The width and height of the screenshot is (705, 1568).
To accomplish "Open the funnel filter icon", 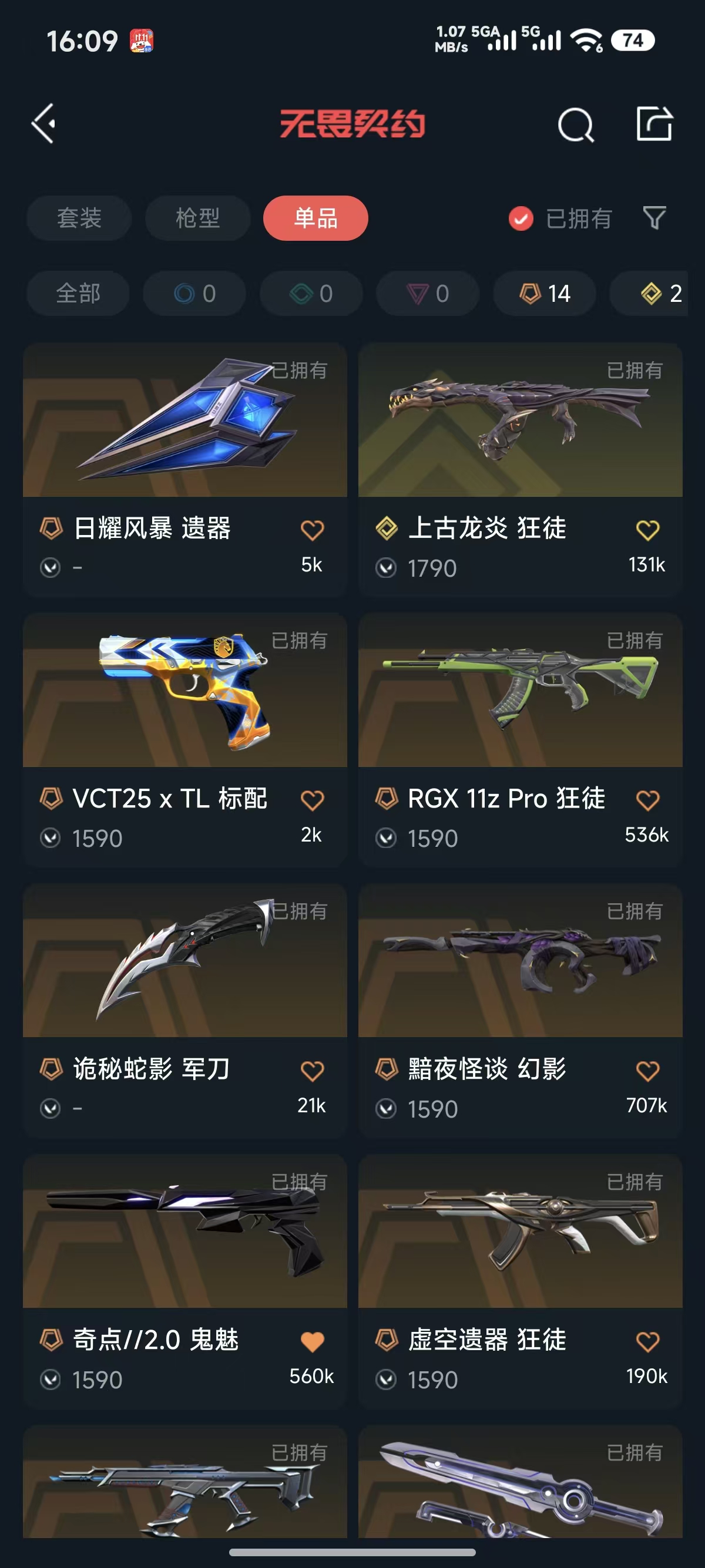I will tap(654, 218).
